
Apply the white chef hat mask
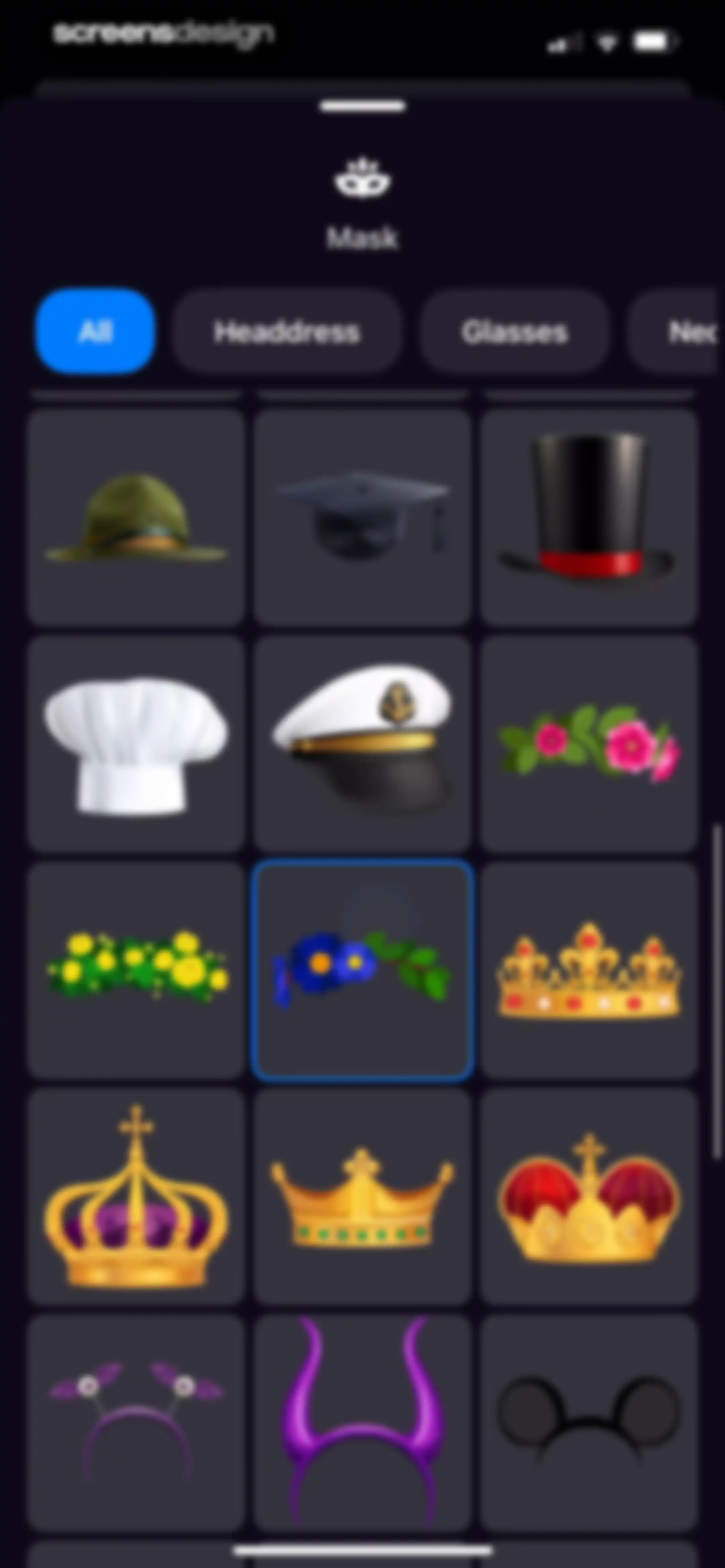tap(136, 743)
